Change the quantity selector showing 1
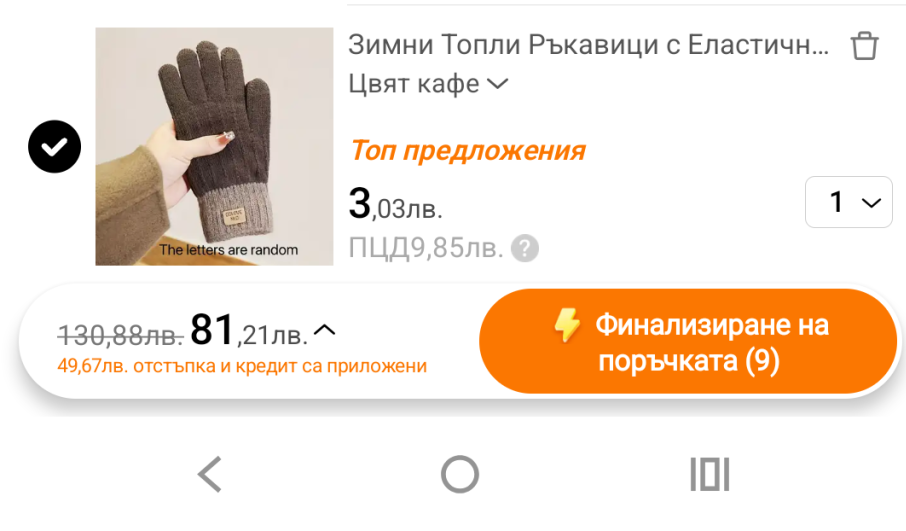906x531 pixels. coord(848,202)
